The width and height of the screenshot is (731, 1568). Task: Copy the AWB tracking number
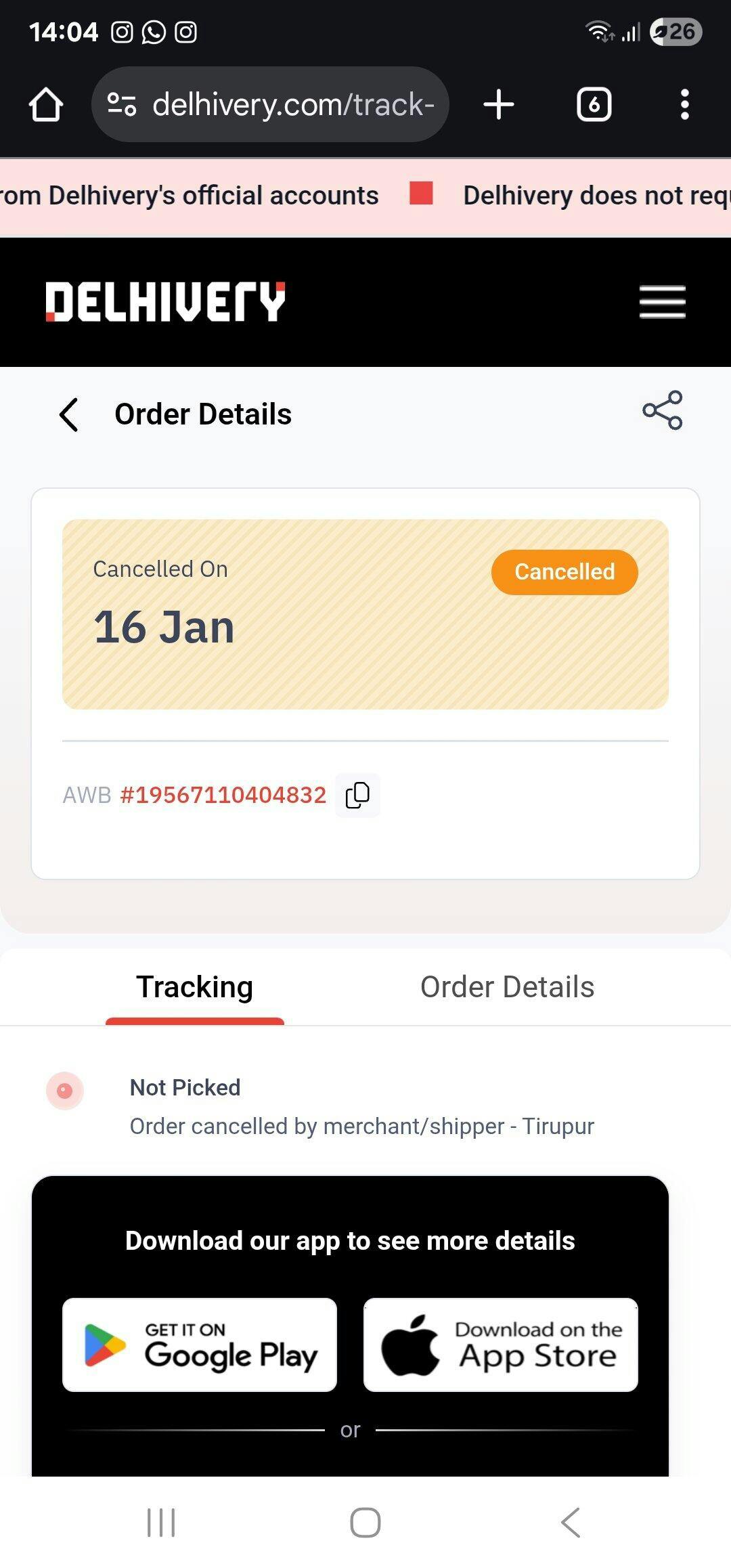point(357,795)
